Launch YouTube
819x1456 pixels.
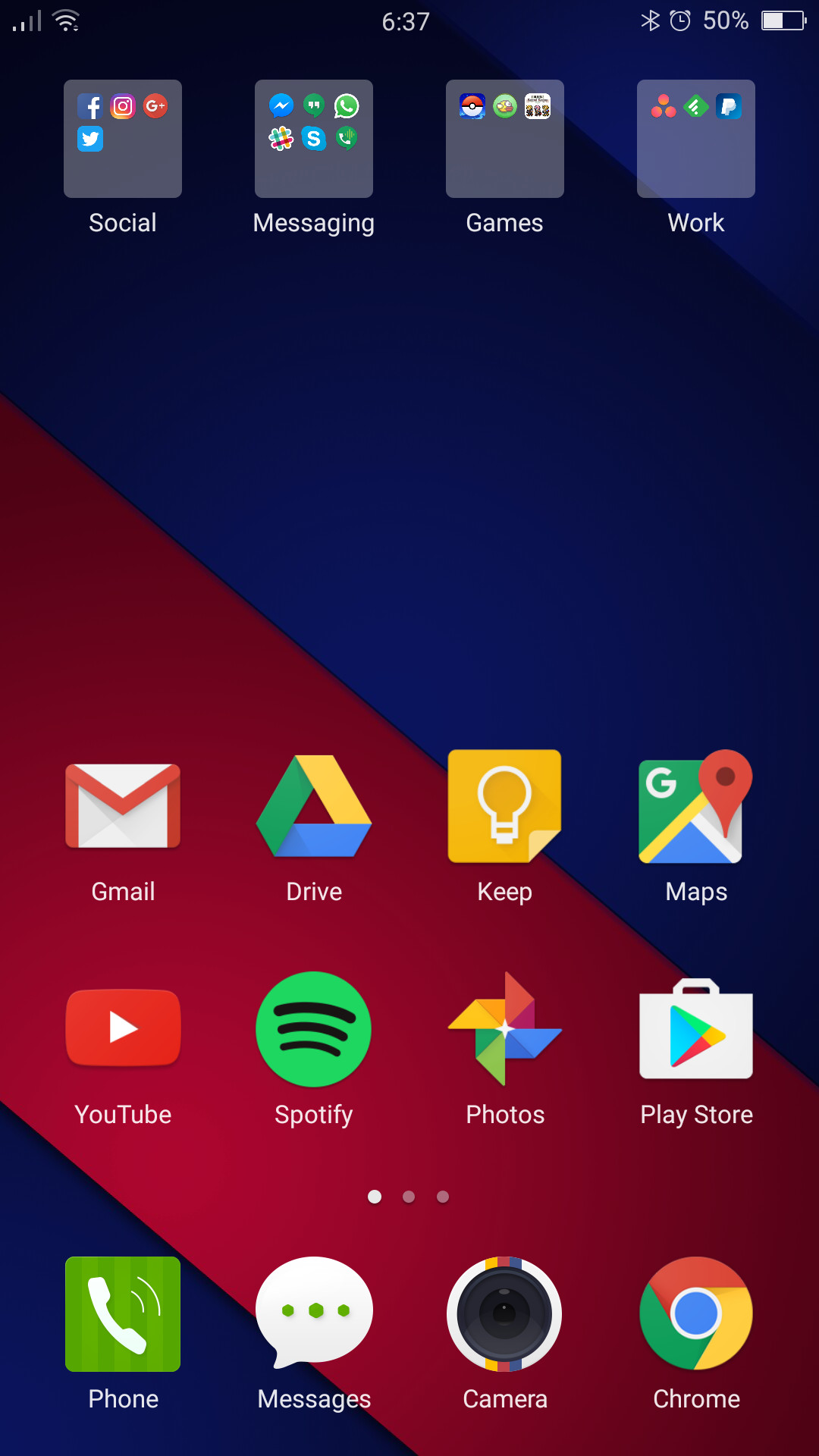[x=123, y=1029]
